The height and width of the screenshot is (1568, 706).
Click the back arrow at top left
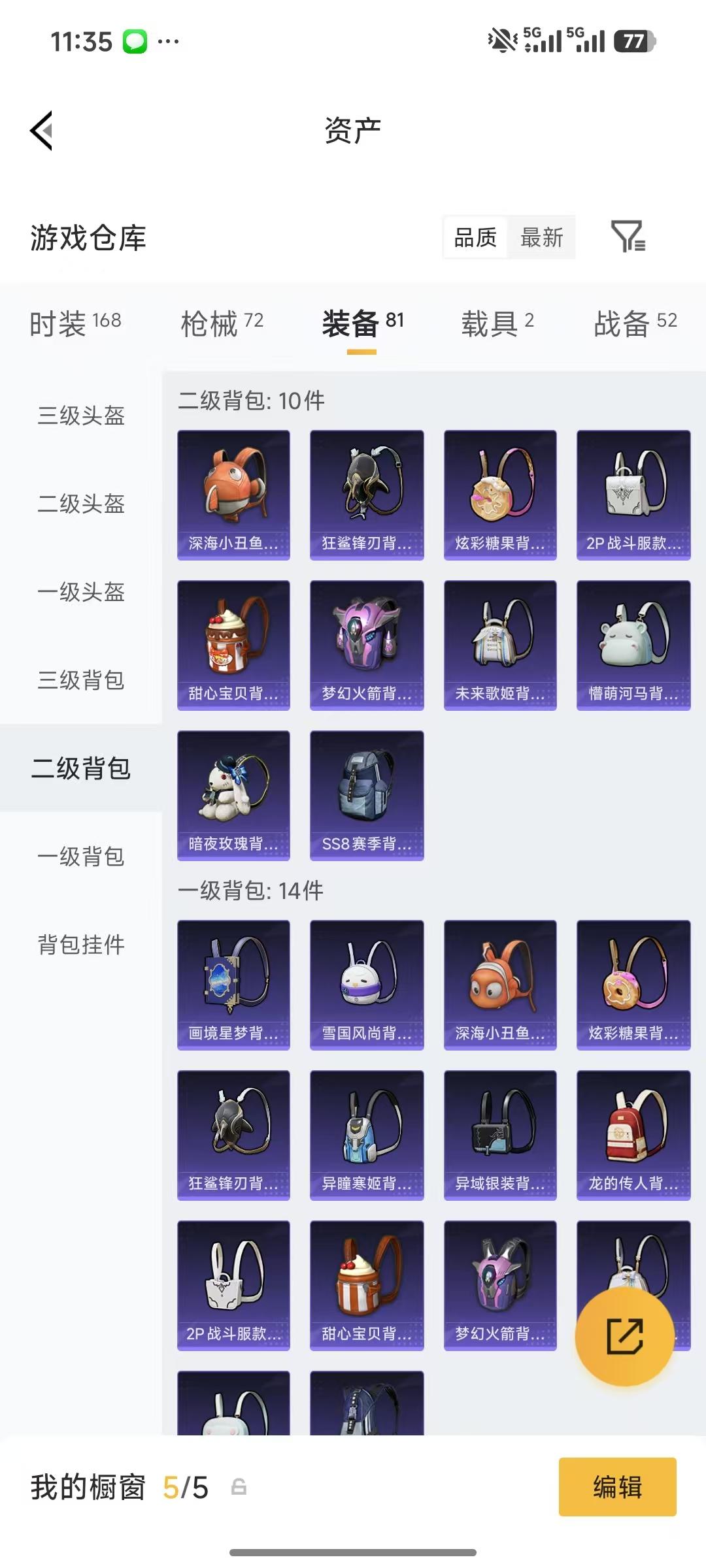[x=41, y=129]
